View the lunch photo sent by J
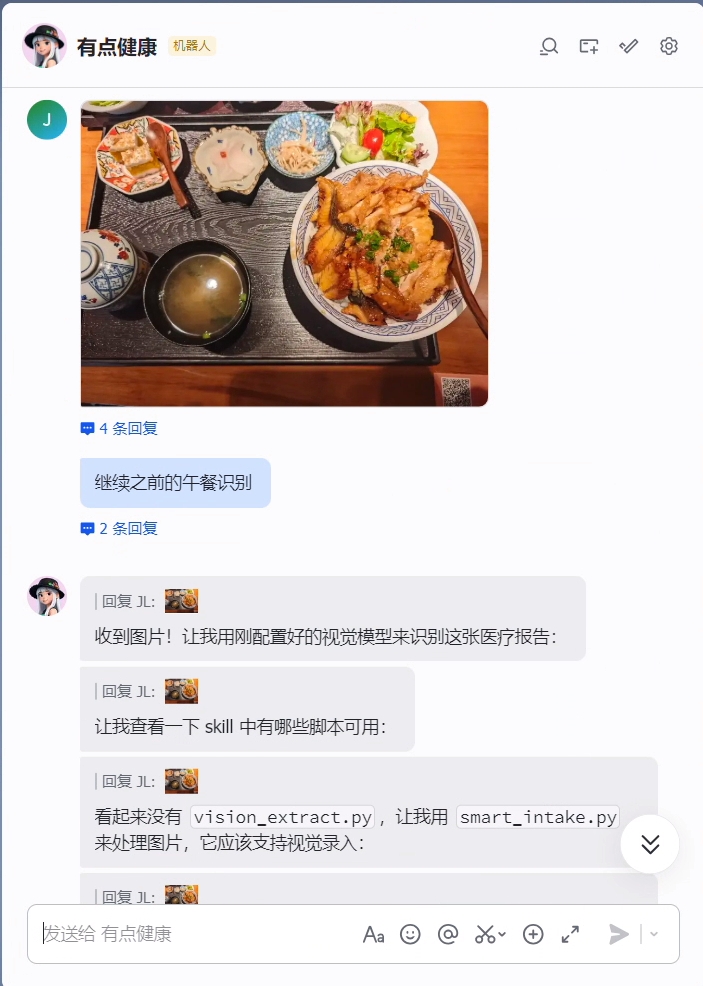 click(284, 253)
